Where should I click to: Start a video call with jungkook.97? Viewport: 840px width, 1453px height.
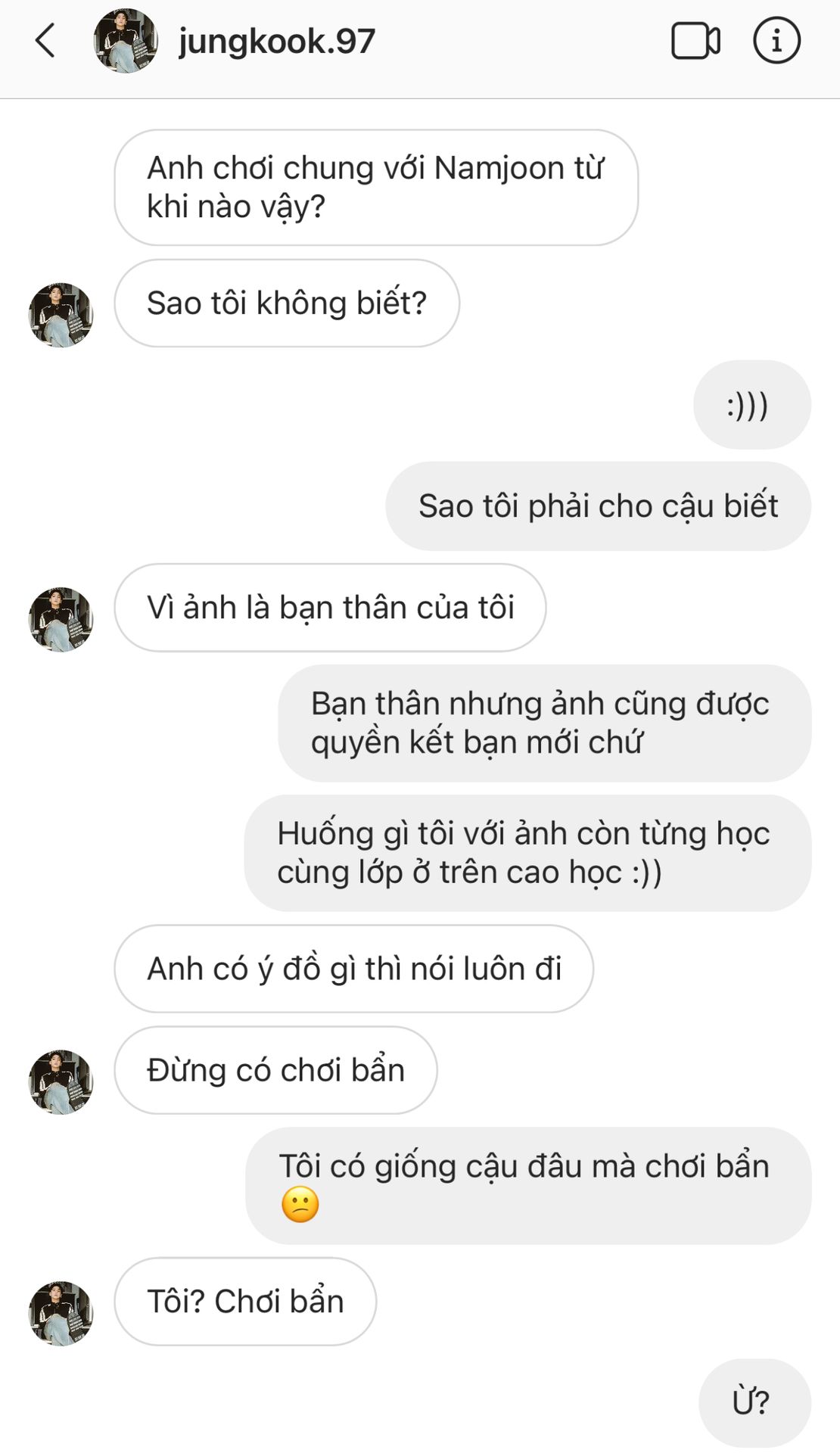(695, 41)
